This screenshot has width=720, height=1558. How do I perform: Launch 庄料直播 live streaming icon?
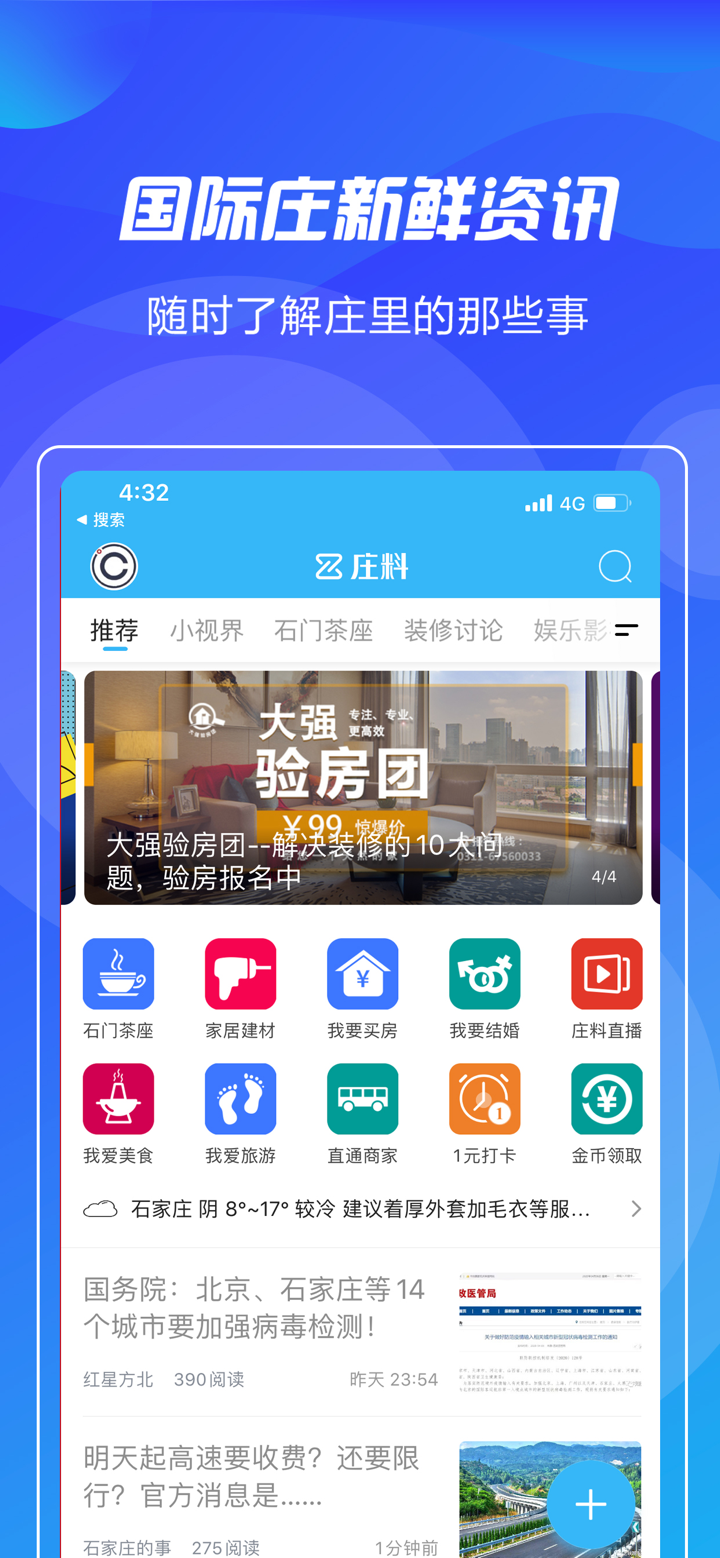606,973
